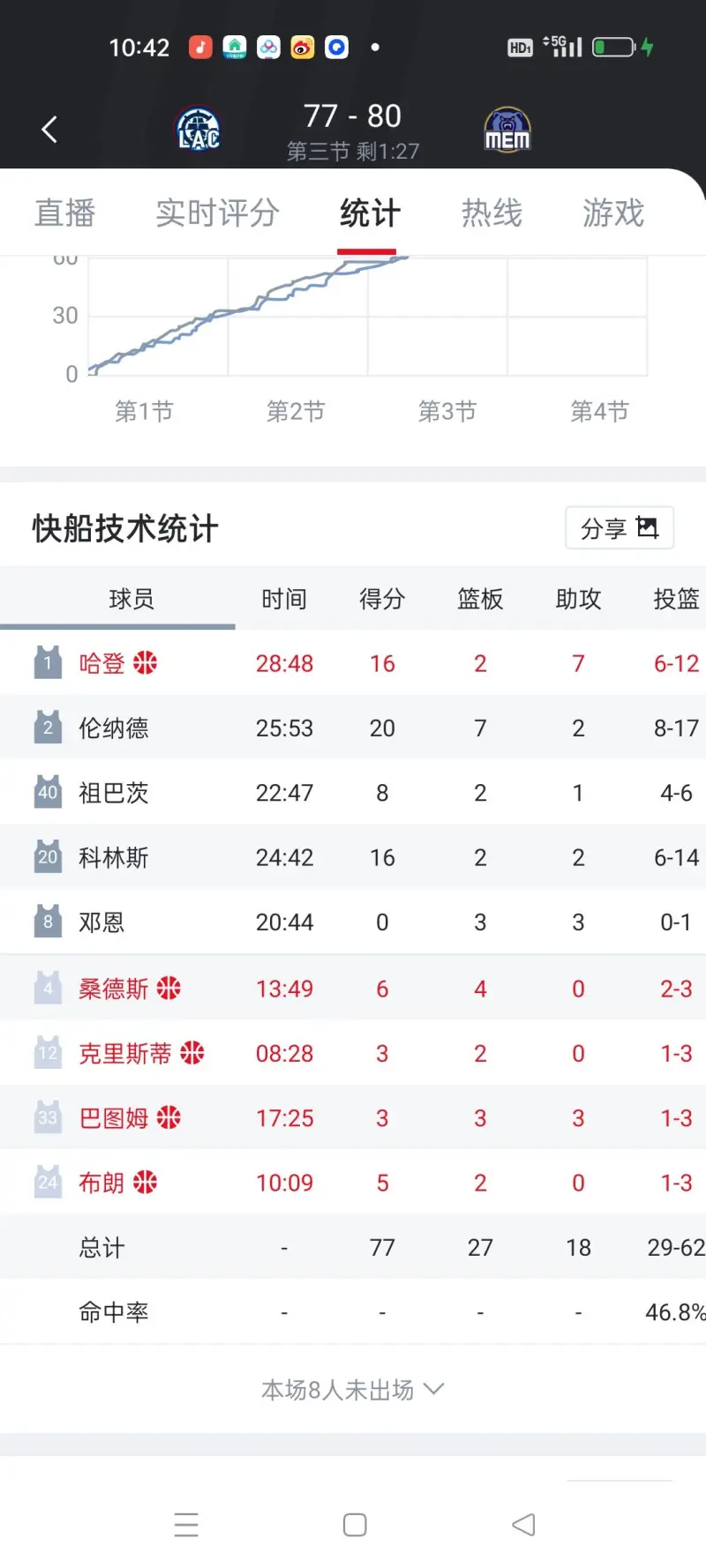Switch to the 热线 tab
This screenshot has width=706, height=1568.
pos(492,213)
